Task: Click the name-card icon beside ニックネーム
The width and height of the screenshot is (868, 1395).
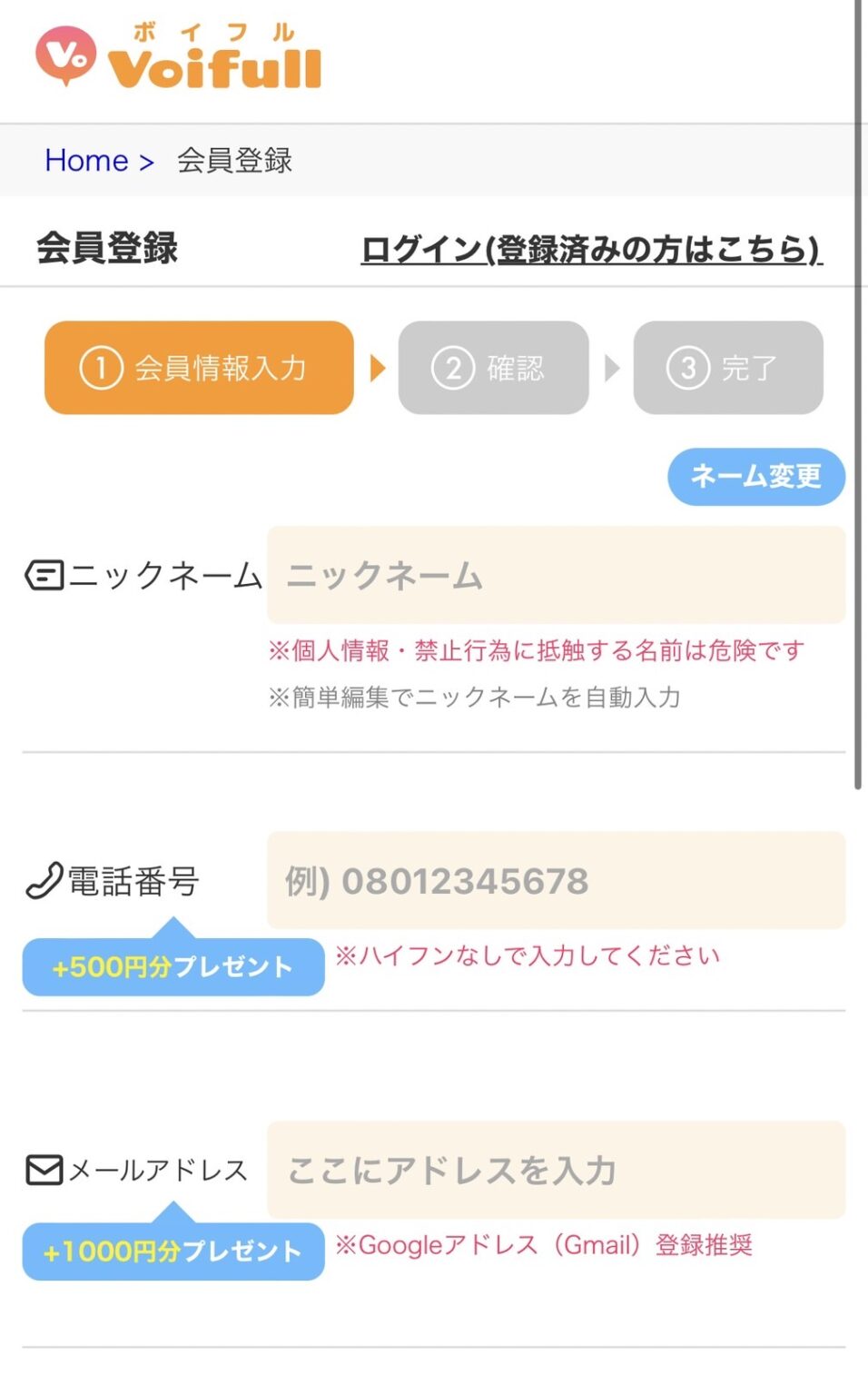Action: pyautogui.click(x=45, y=575)
